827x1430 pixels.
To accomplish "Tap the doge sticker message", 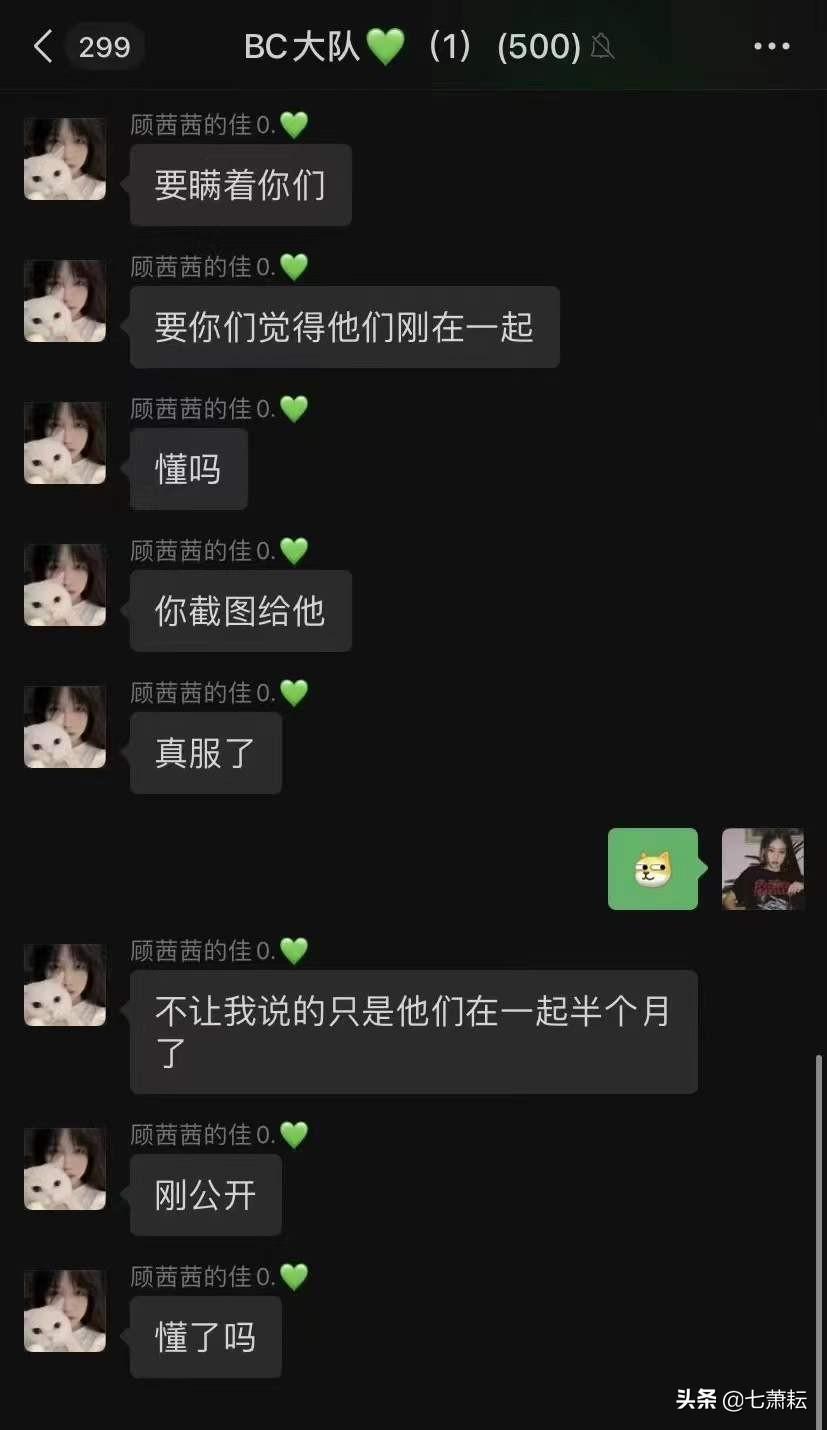I will 653,869.
